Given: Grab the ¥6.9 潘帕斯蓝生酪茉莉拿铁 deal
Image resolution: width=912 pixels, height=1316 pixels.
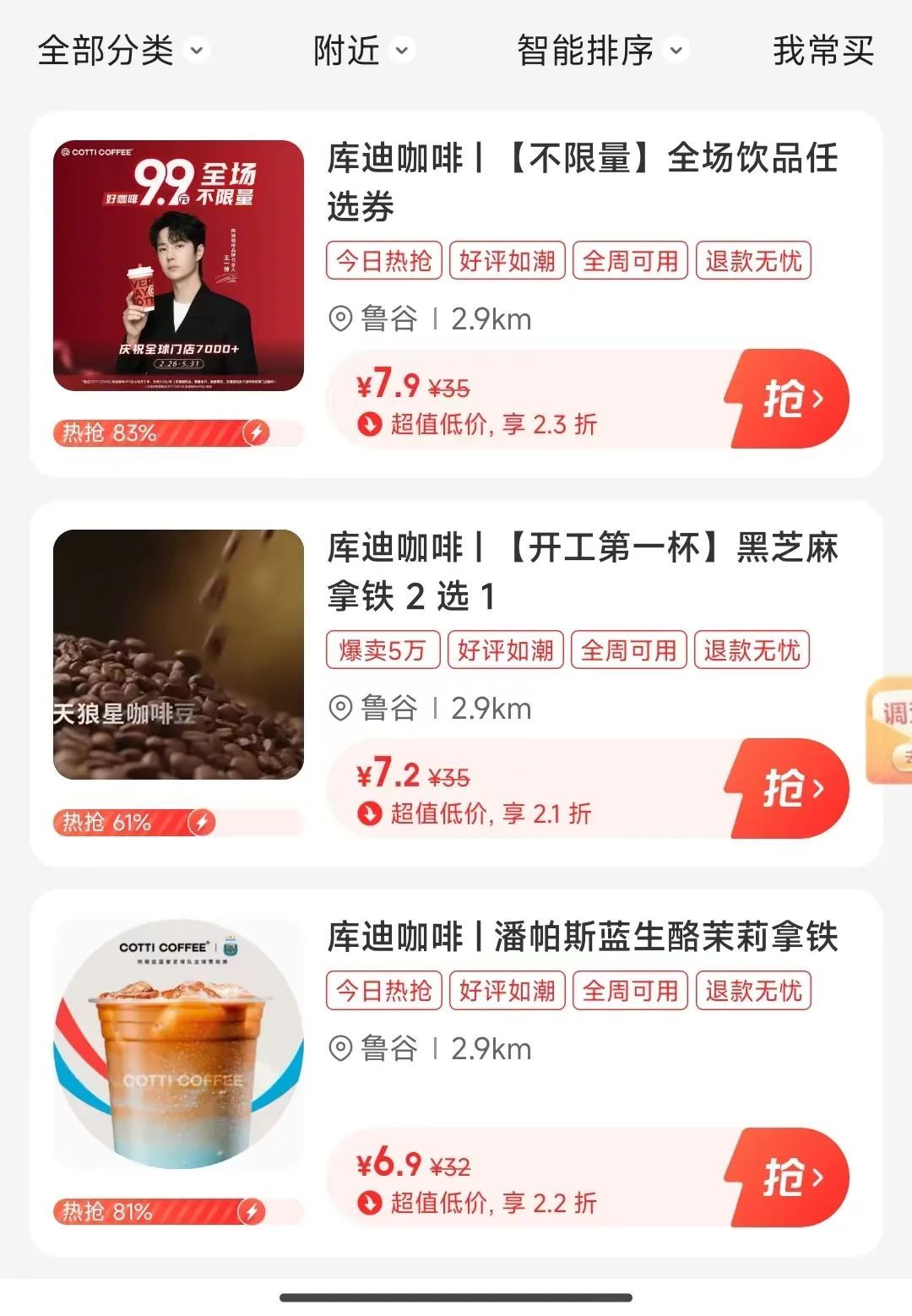Looking at the screenshot, I should pos(789,1177).
